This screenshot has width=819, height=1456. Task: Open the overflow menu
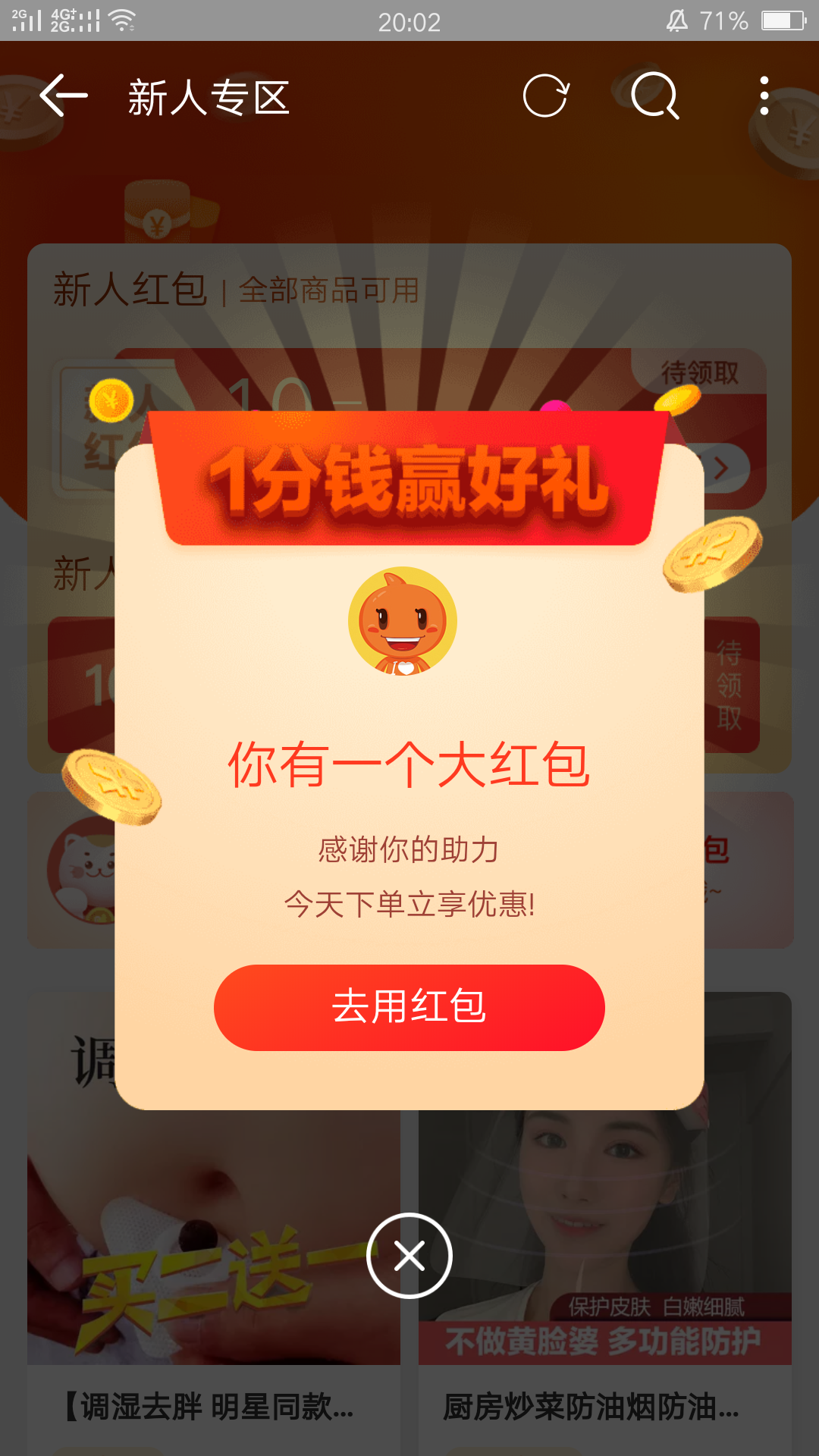click(x=764, y=96)
